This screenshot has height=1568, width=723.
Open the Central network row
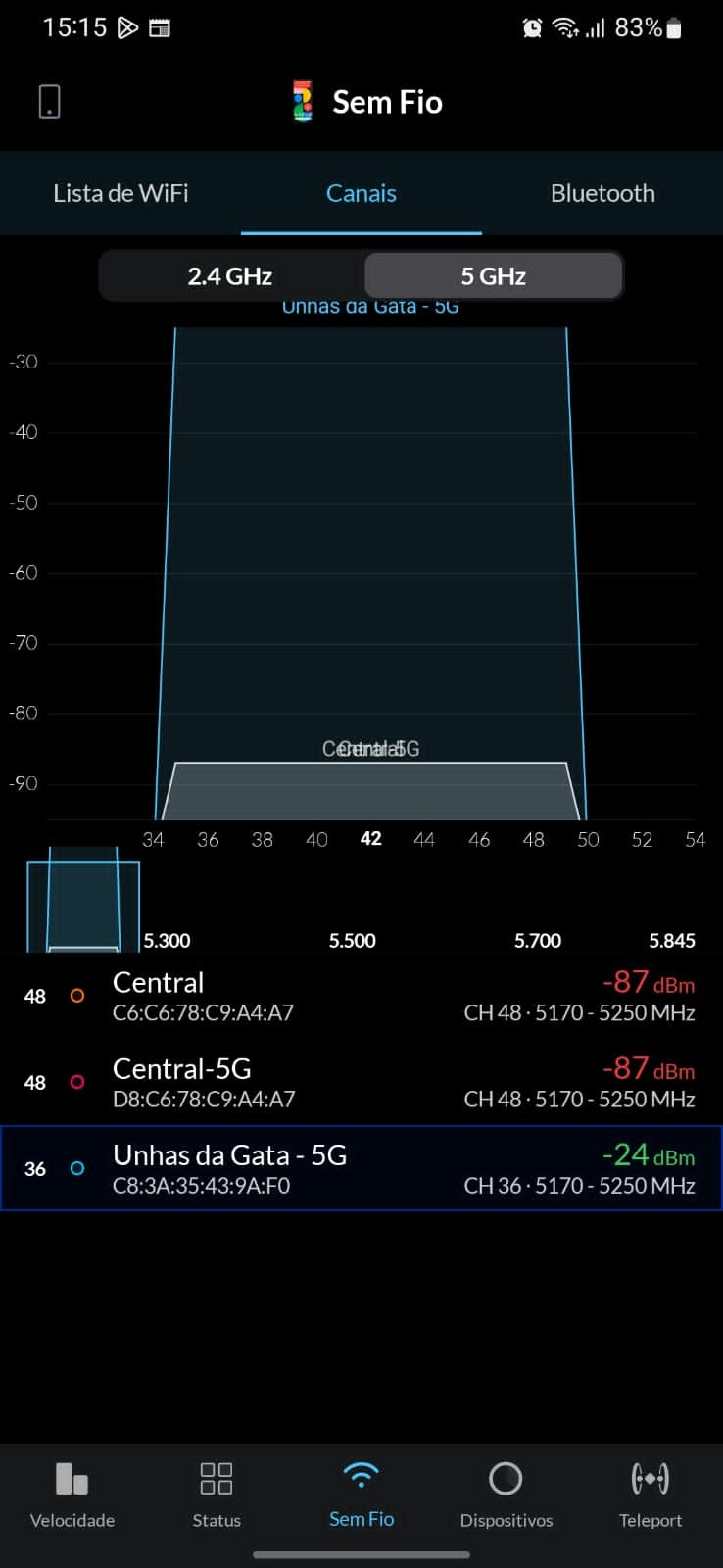point(361,996)
